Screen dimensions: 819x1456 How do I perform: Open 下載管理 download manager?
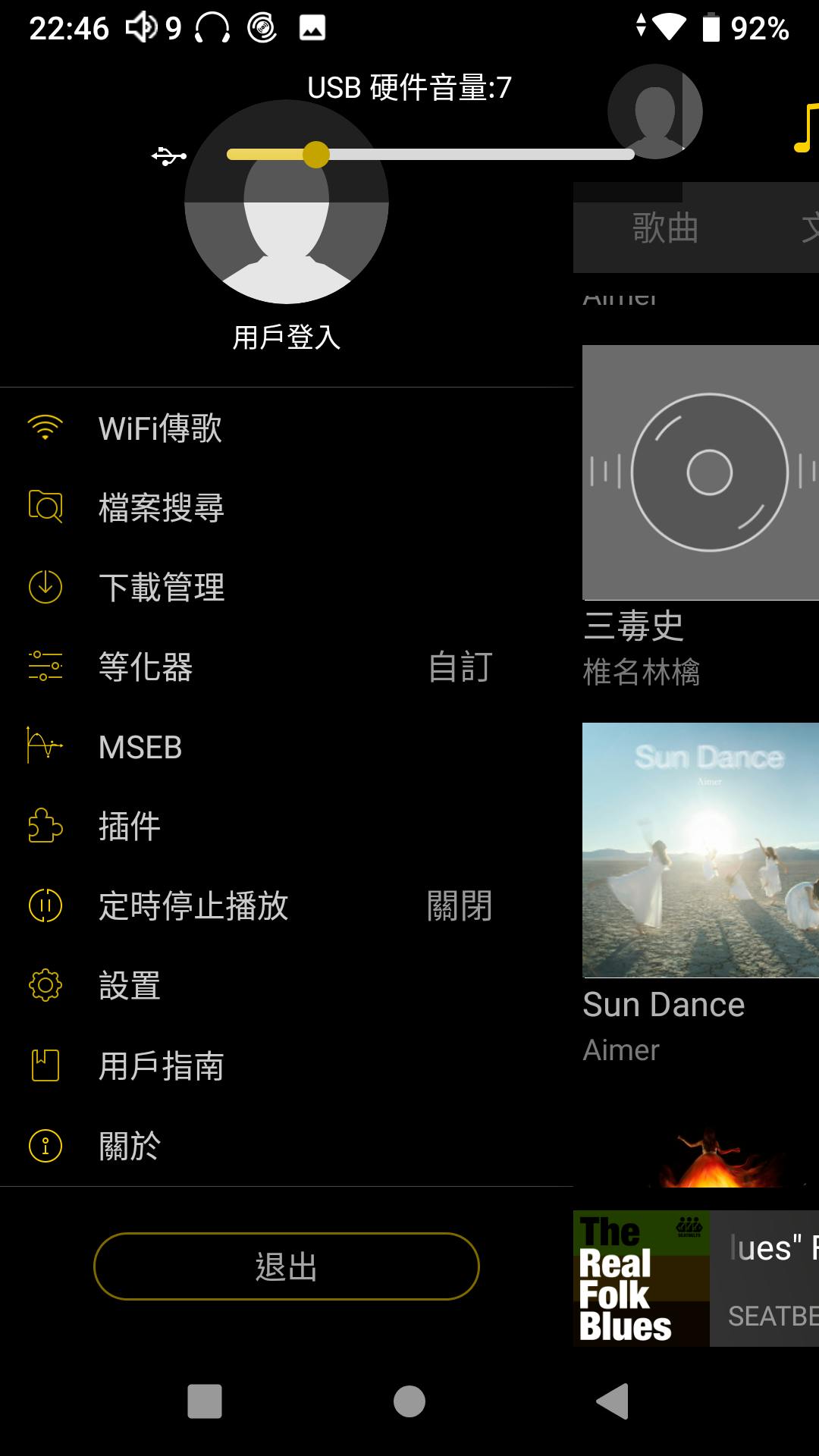point(161,588)
